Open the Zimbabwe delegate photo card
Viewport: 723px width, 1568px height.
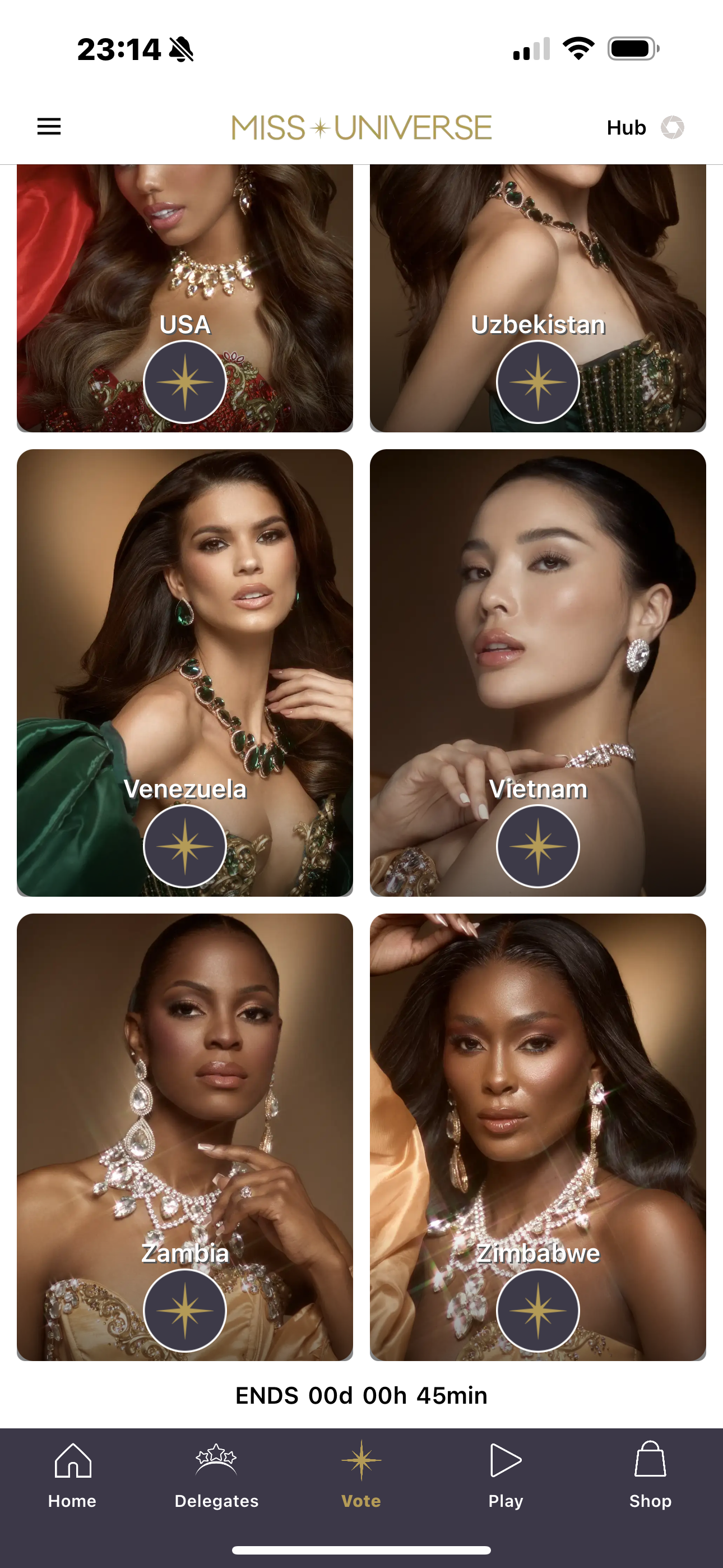click(538, 1071)
